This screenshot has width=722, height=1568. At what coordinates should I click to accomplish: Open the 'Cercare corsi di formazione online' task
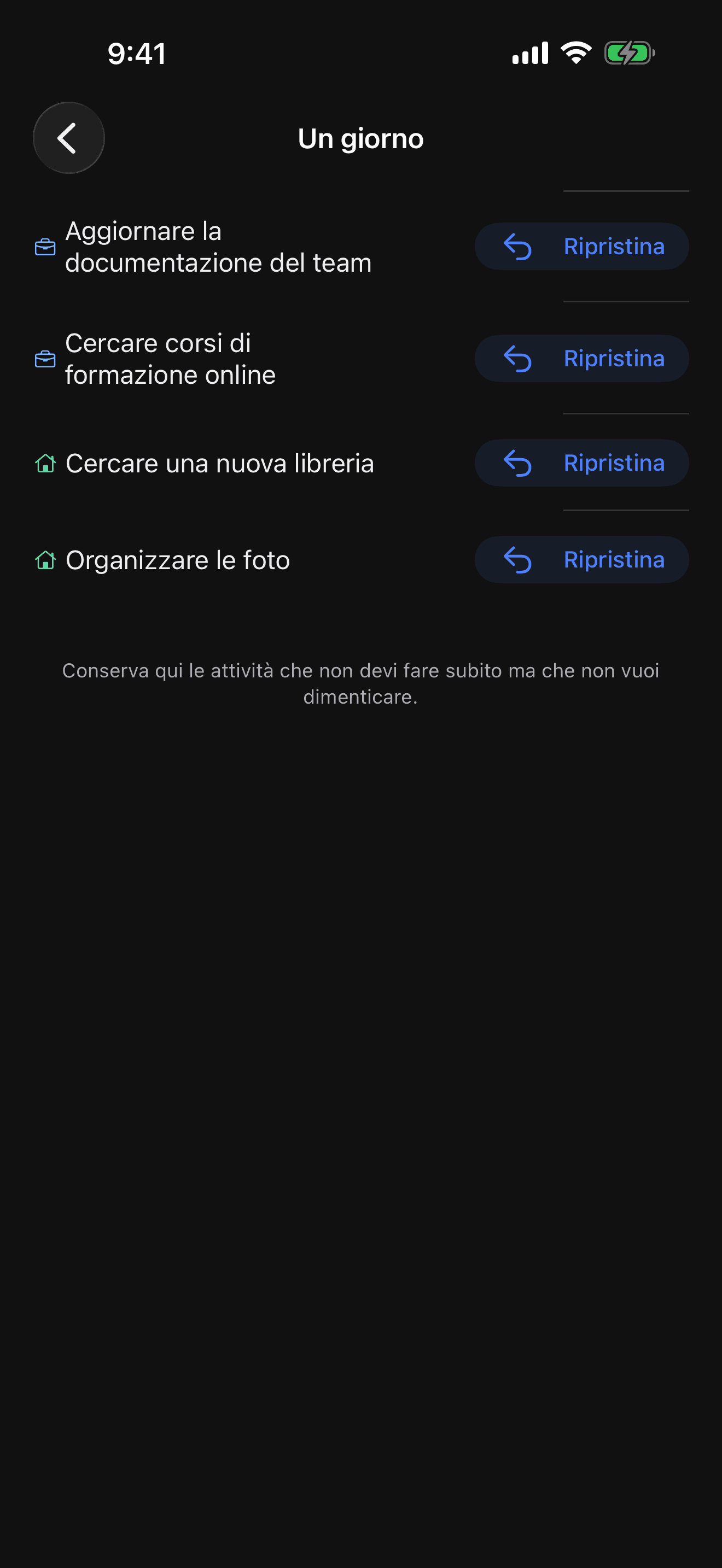pos(171,359)
